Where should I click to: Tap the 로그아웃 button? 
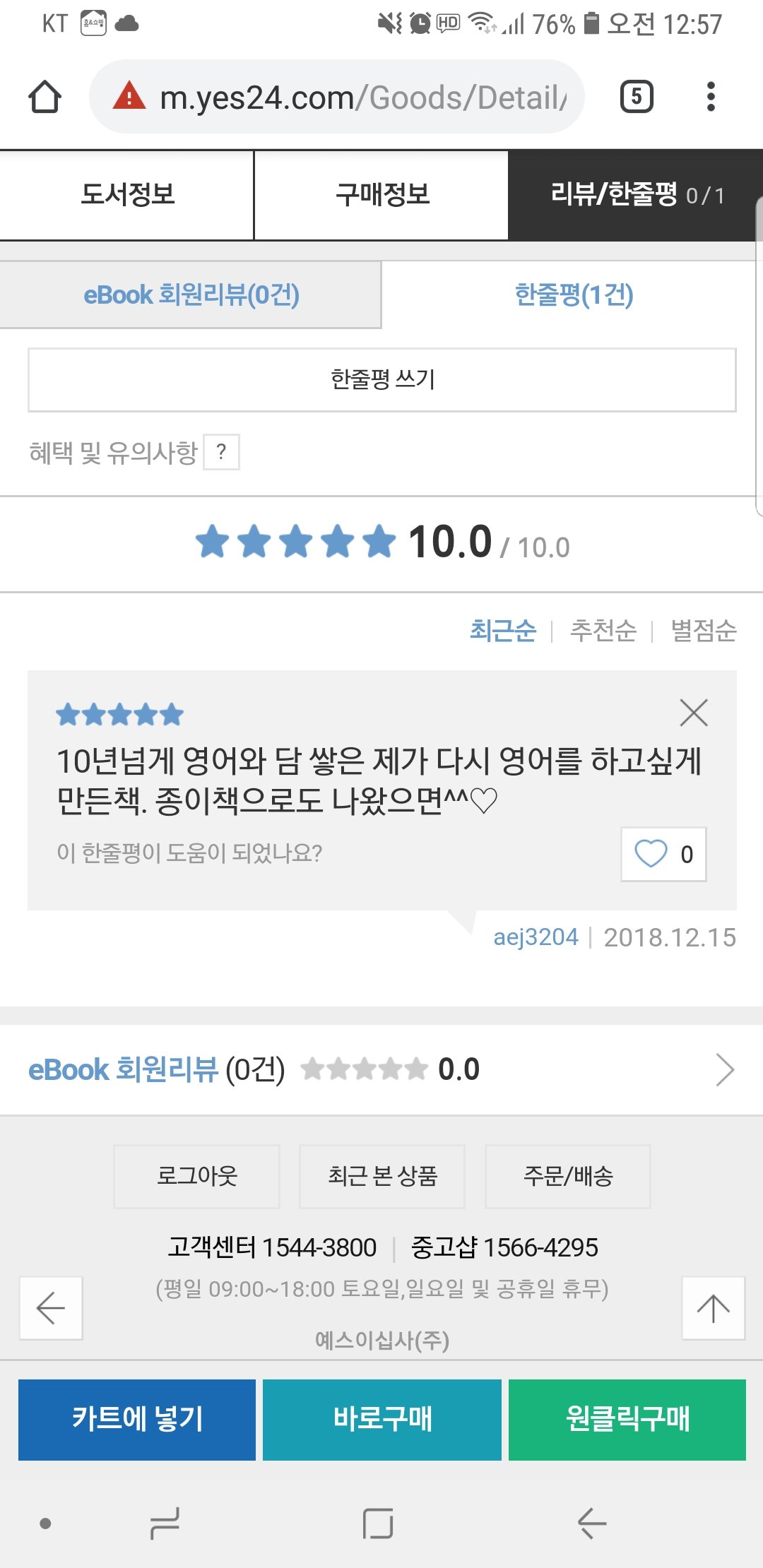[x=197, y=1176]
